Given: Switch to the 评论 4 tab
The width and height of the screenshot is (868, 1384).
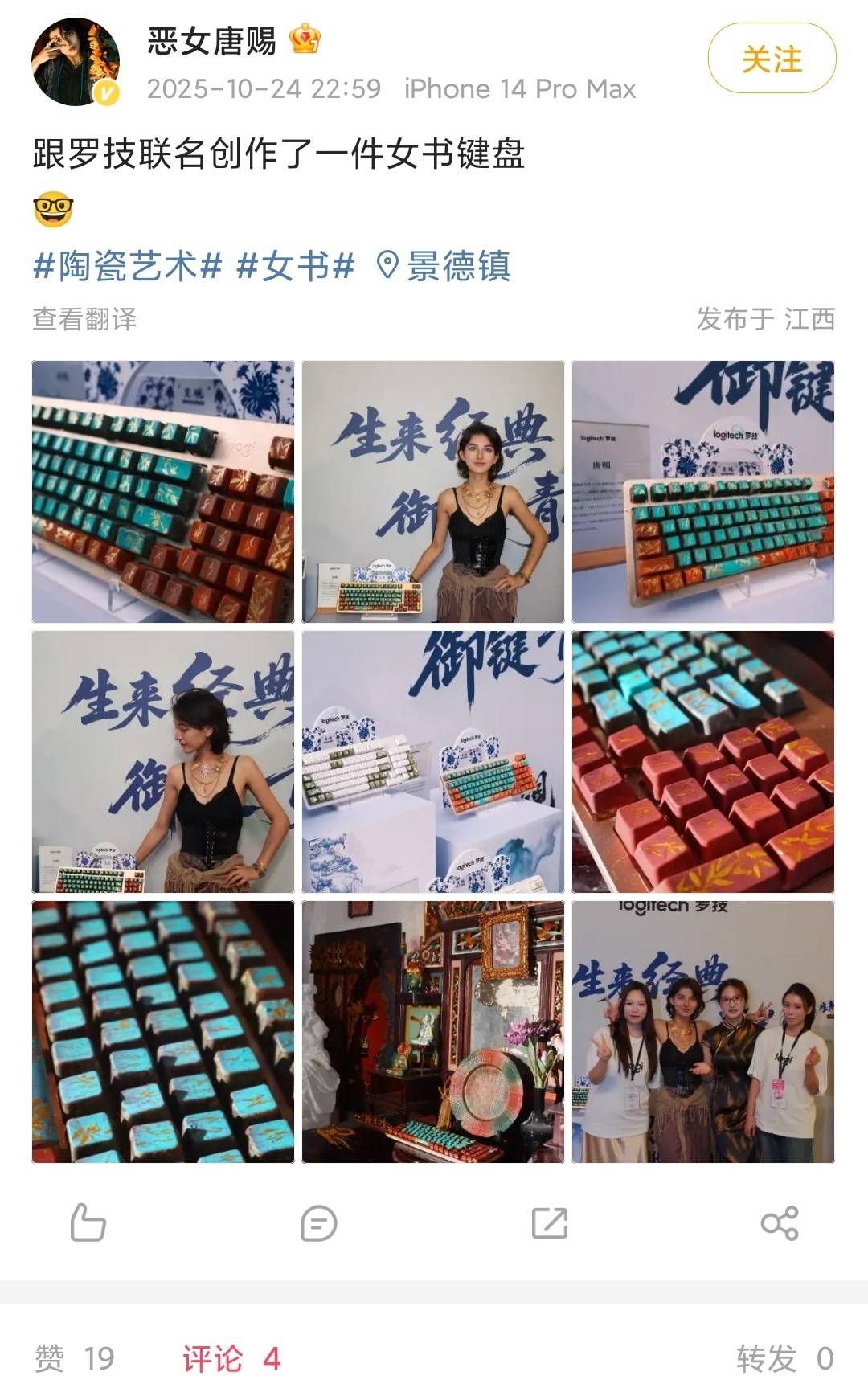Looking at the screenshot, I should tap(231, 1358).
